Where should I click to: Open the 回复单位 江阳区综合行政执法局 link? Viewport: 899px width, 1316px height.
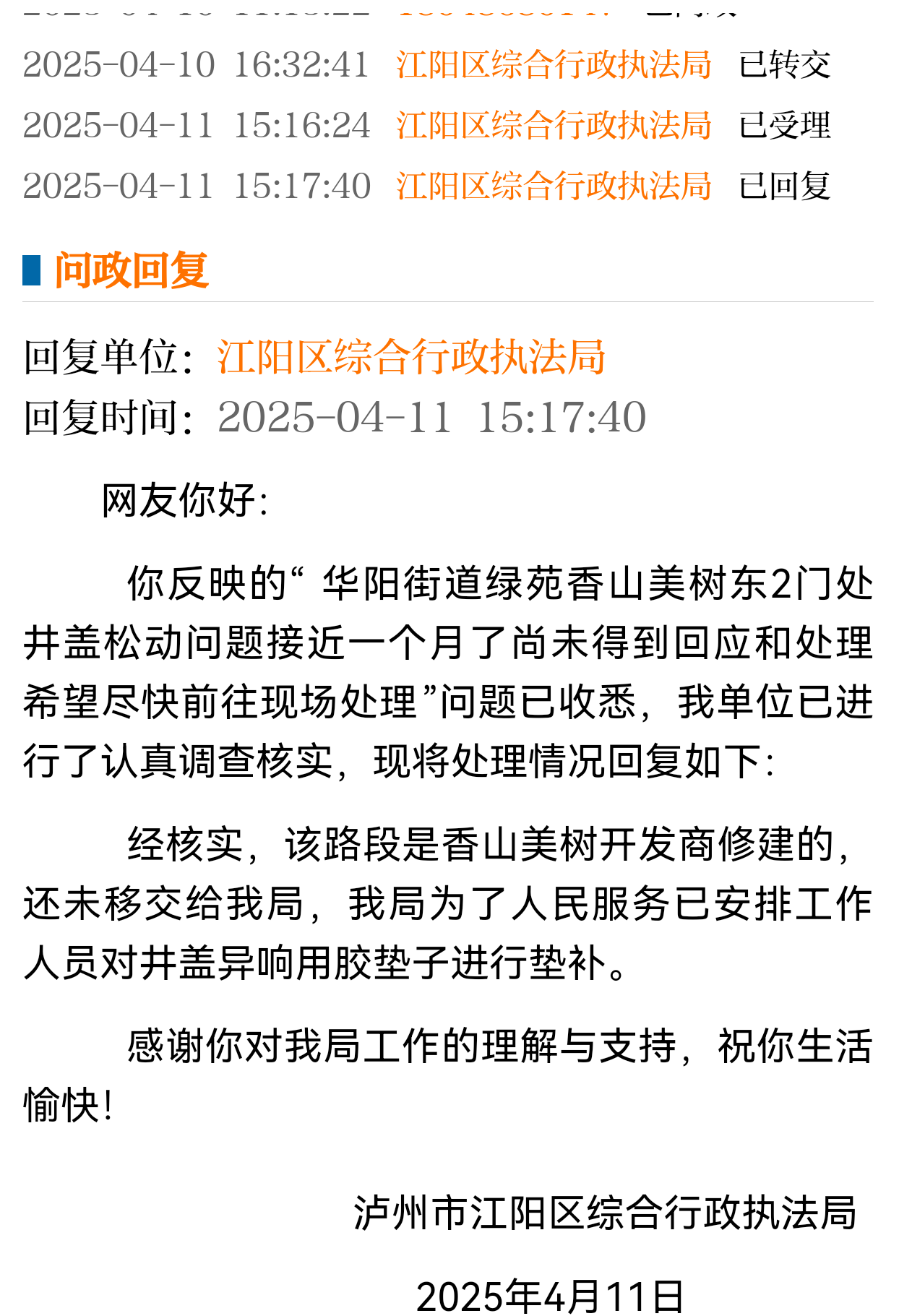[410, 357]
